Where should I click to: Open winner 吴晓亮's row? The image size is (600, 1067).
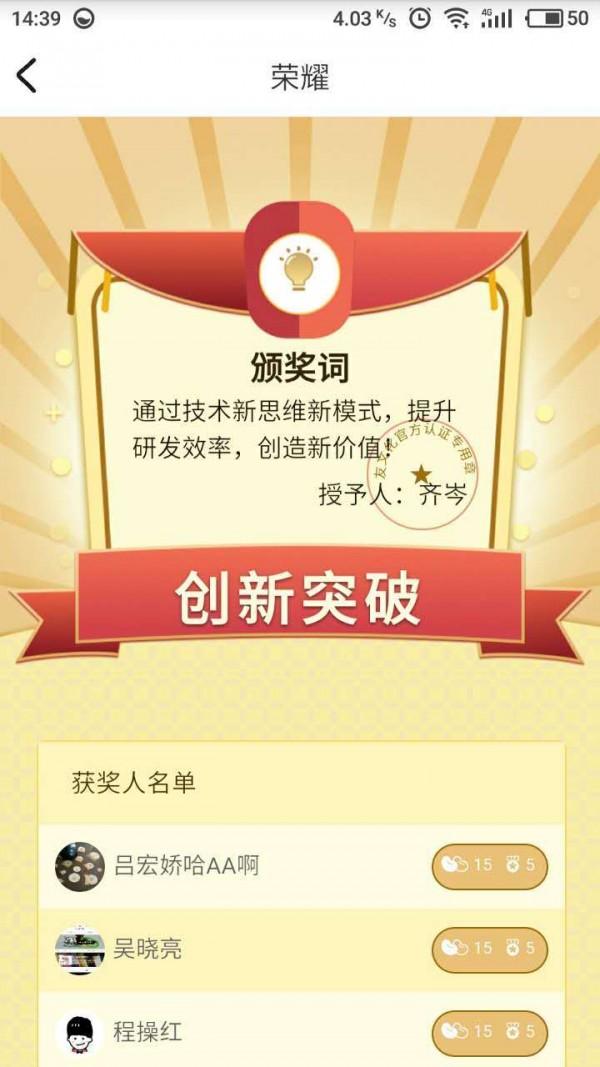pos(301,949)
